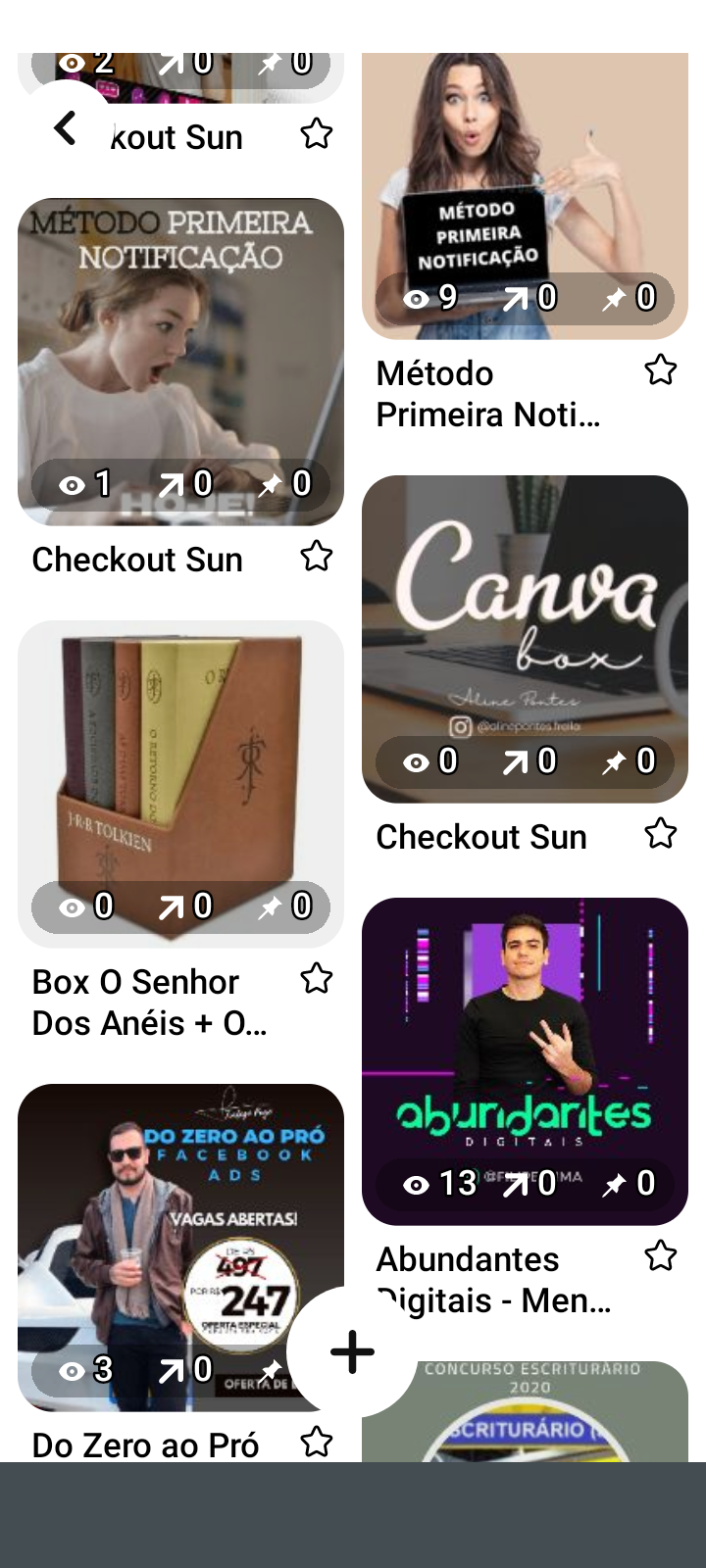The height and width of the screenshot is (1568, 706).
Task: Favorite the Método Primeira Noti… item
Action: pyautogui.click(x=660, y=370)
